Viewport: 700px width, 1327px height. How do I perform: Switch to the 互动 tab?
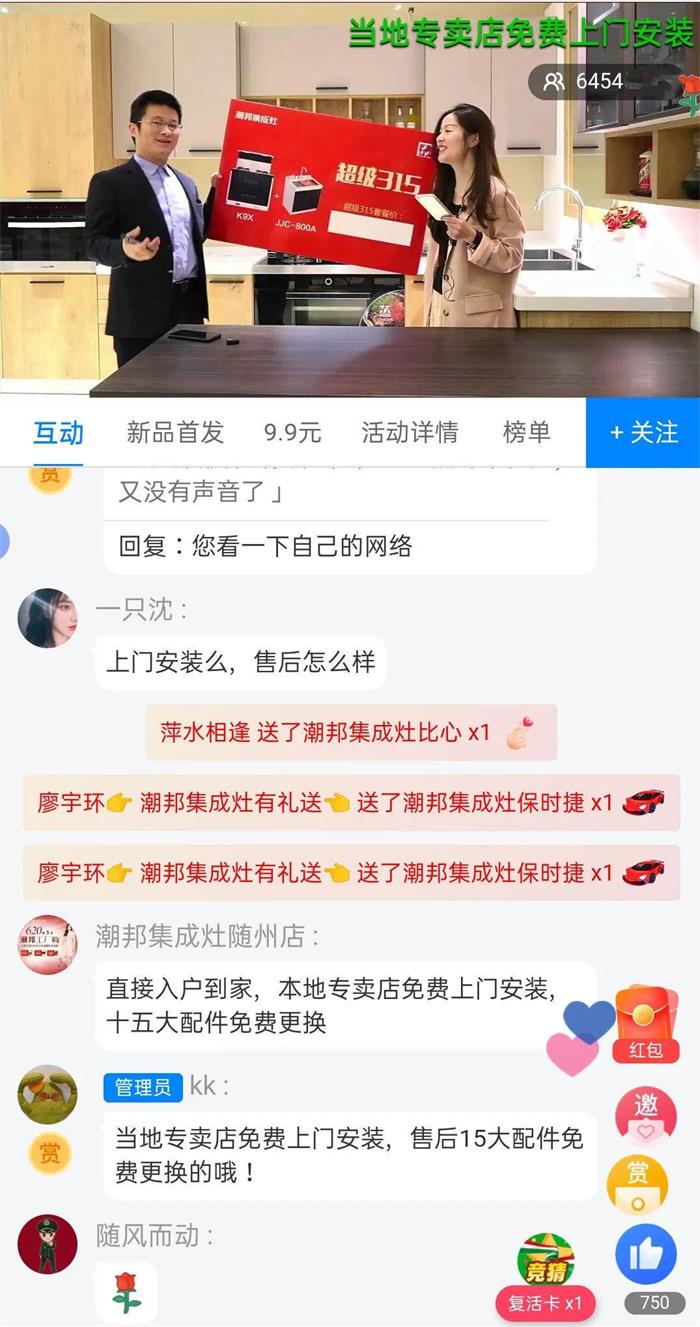point(58,433)
